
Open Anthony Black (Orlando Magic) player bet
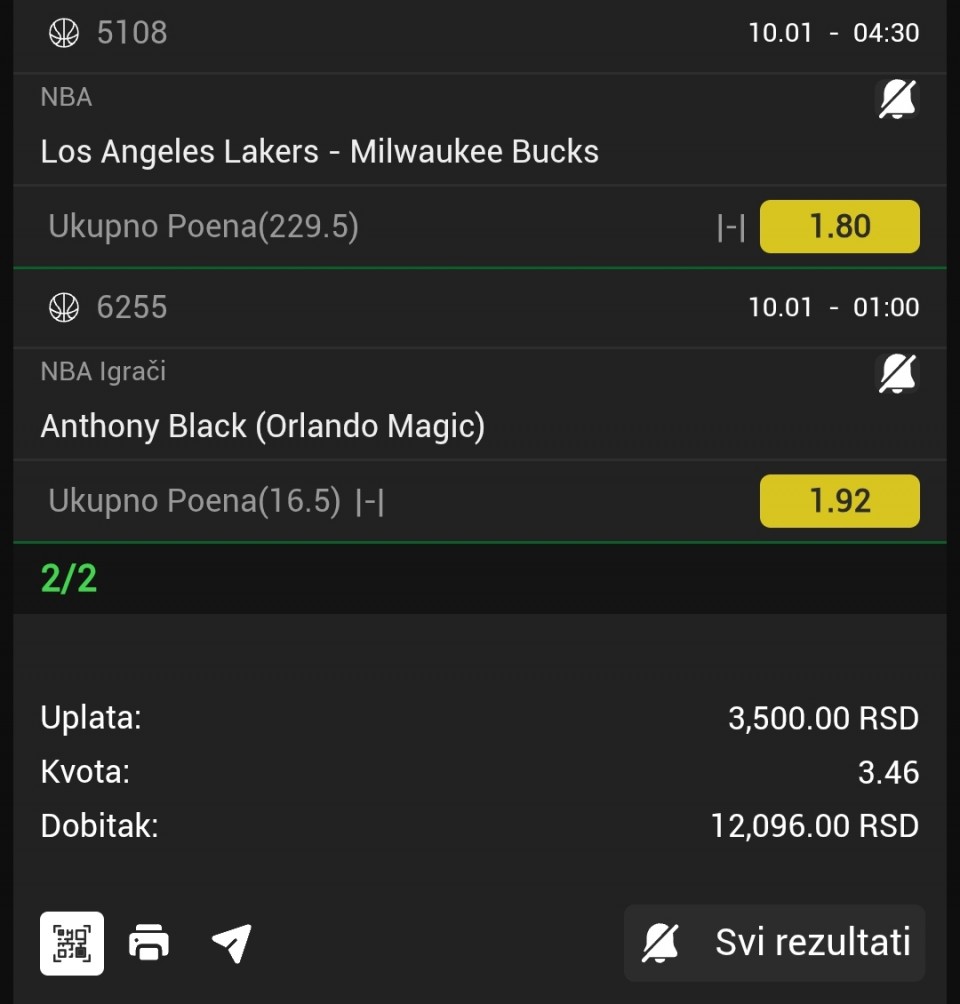point(263,427)
